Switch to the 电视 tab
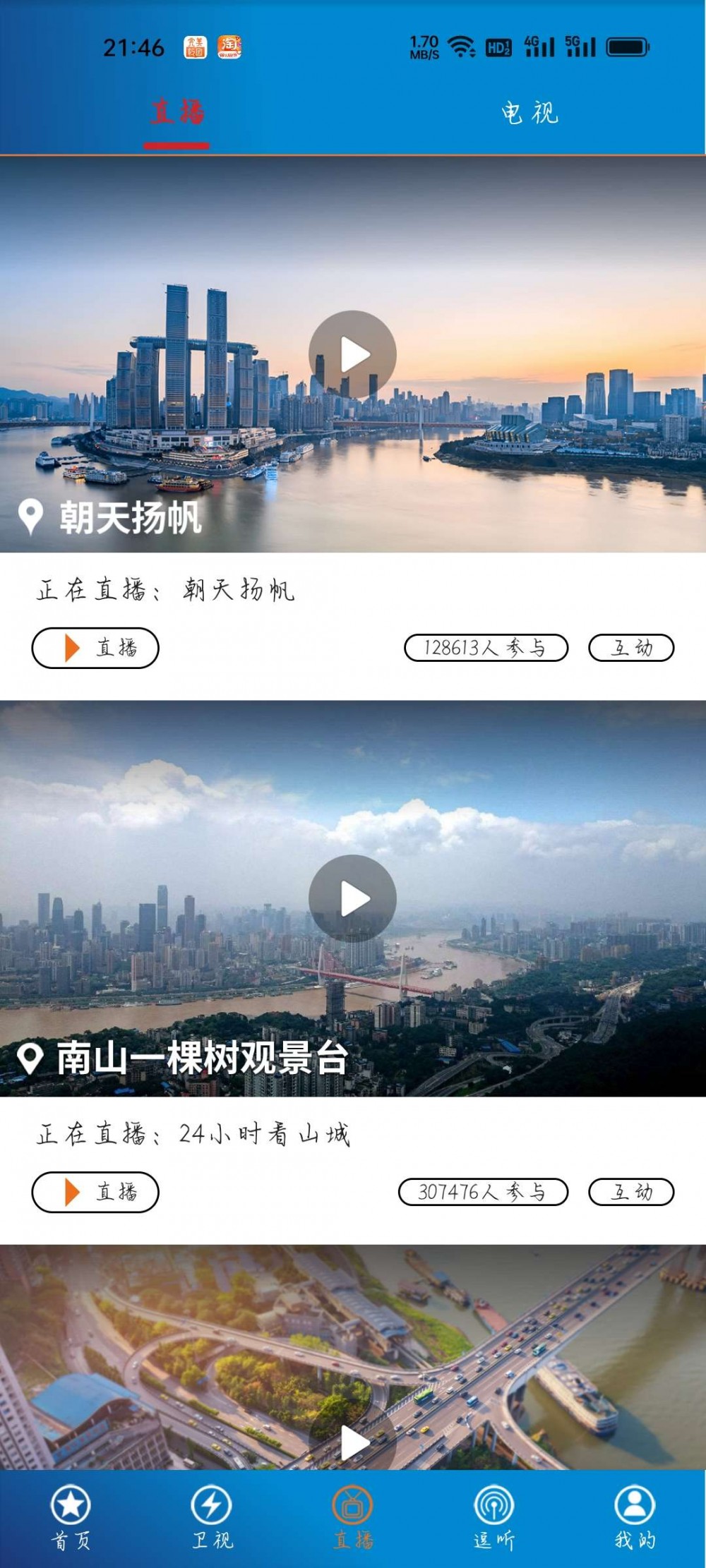 [x=529, y=113]
